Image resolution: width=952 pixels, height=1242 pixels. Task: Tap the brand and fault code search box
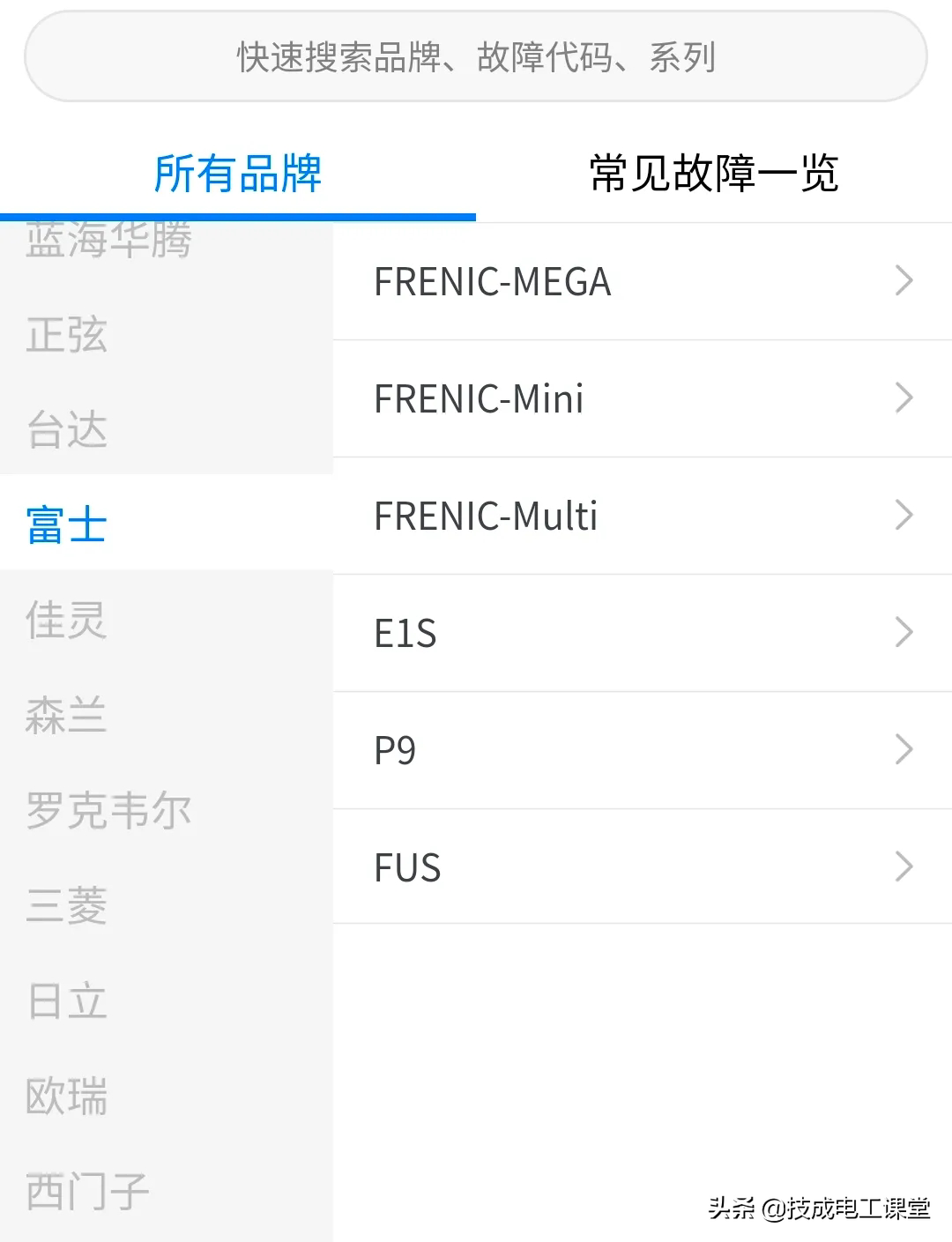tap(476, 57)
